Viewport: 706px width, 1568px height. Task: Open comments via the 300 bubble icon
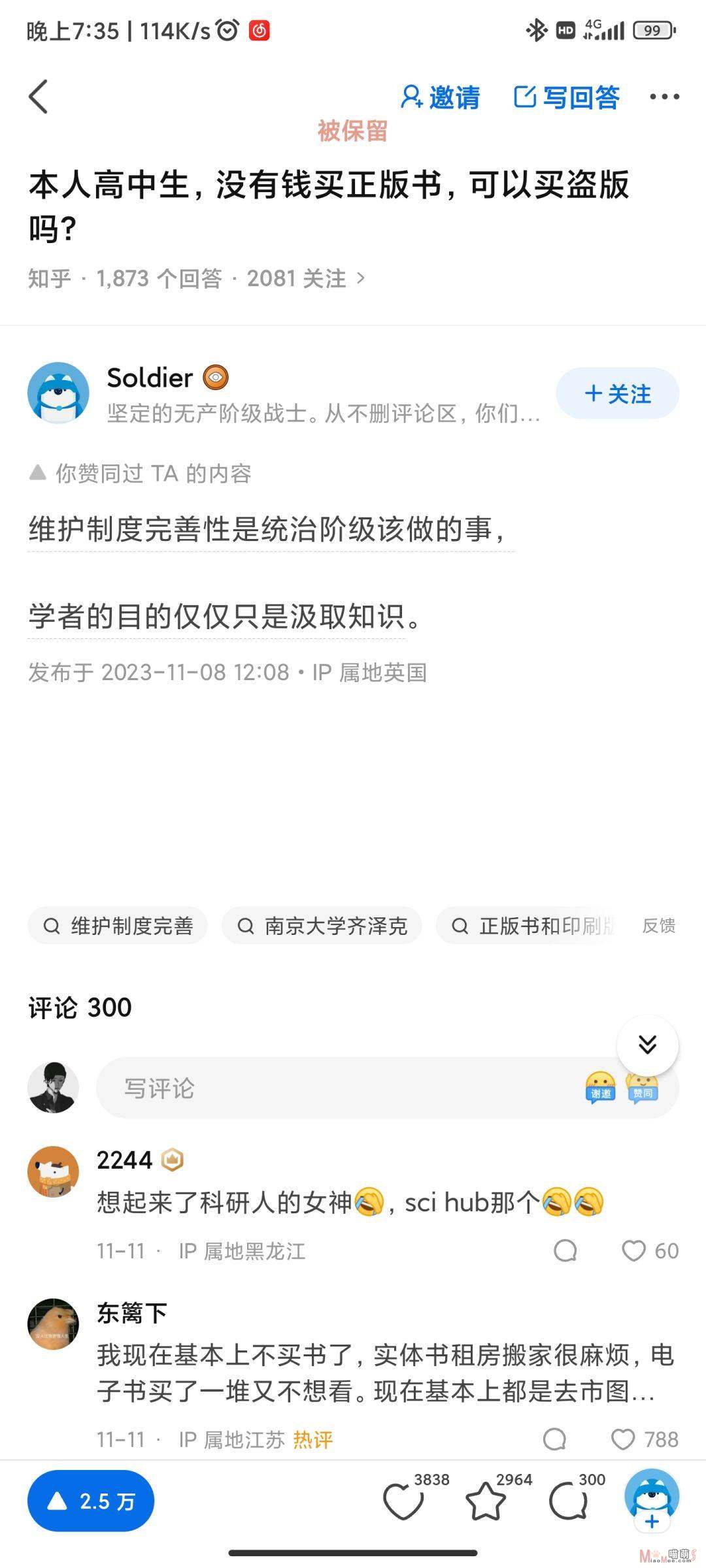tap(569, 1501)
